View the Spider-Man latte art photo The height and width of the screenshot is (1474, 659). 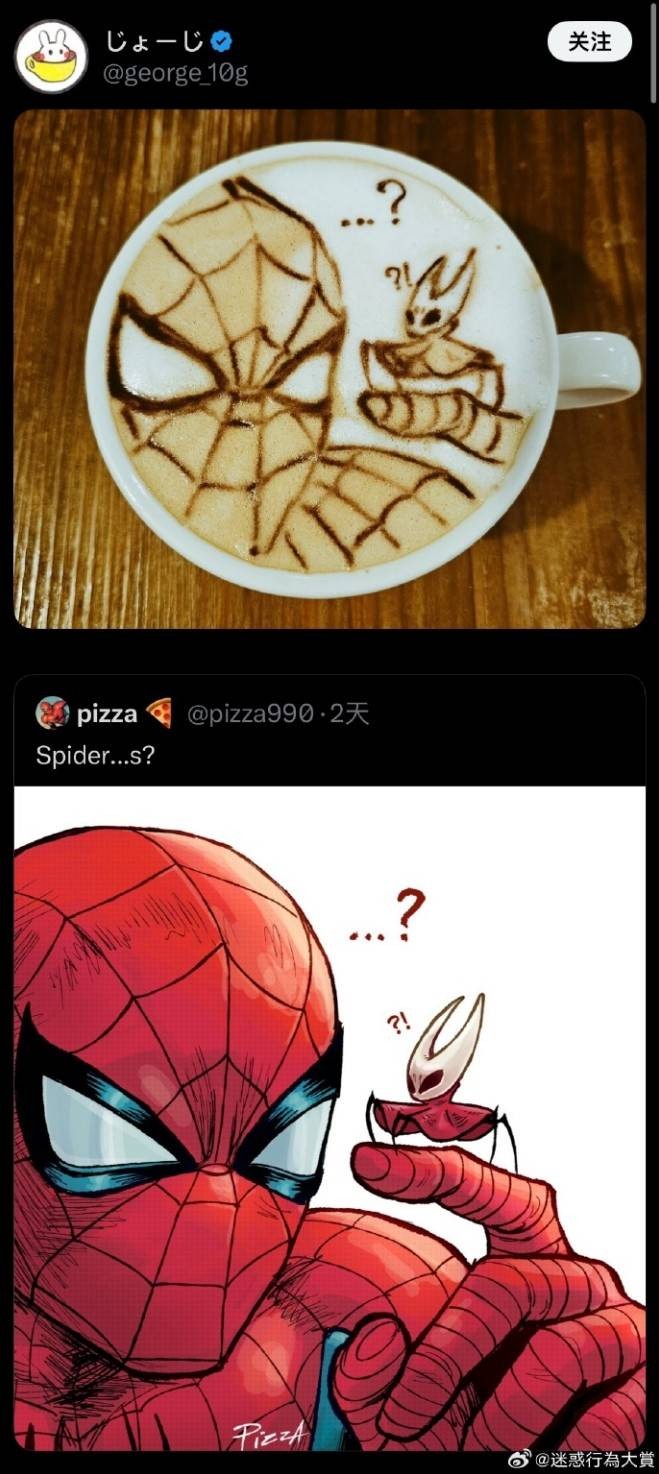click(x=329, y=368)
